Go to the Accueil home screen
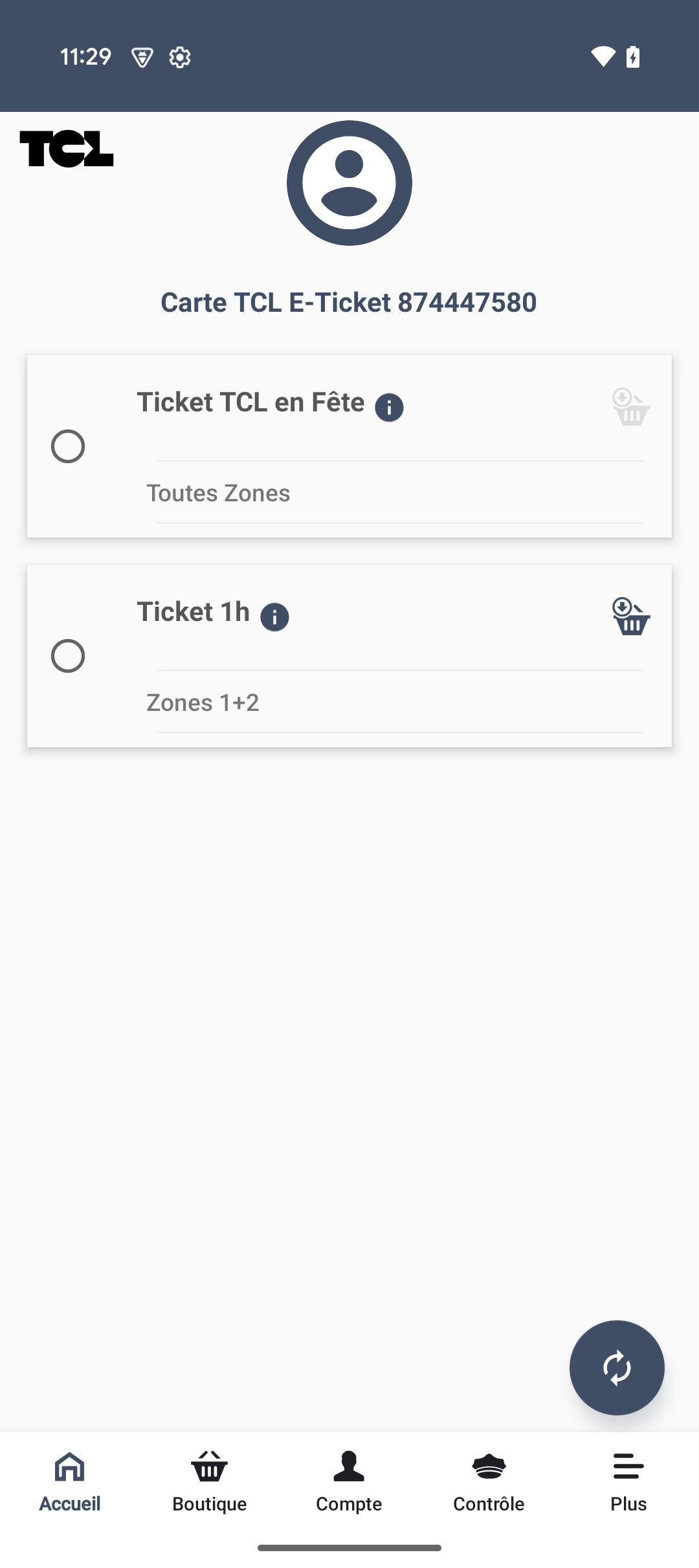The width and height of the screenshot is (699, 1568). [x=69, y=1481]
